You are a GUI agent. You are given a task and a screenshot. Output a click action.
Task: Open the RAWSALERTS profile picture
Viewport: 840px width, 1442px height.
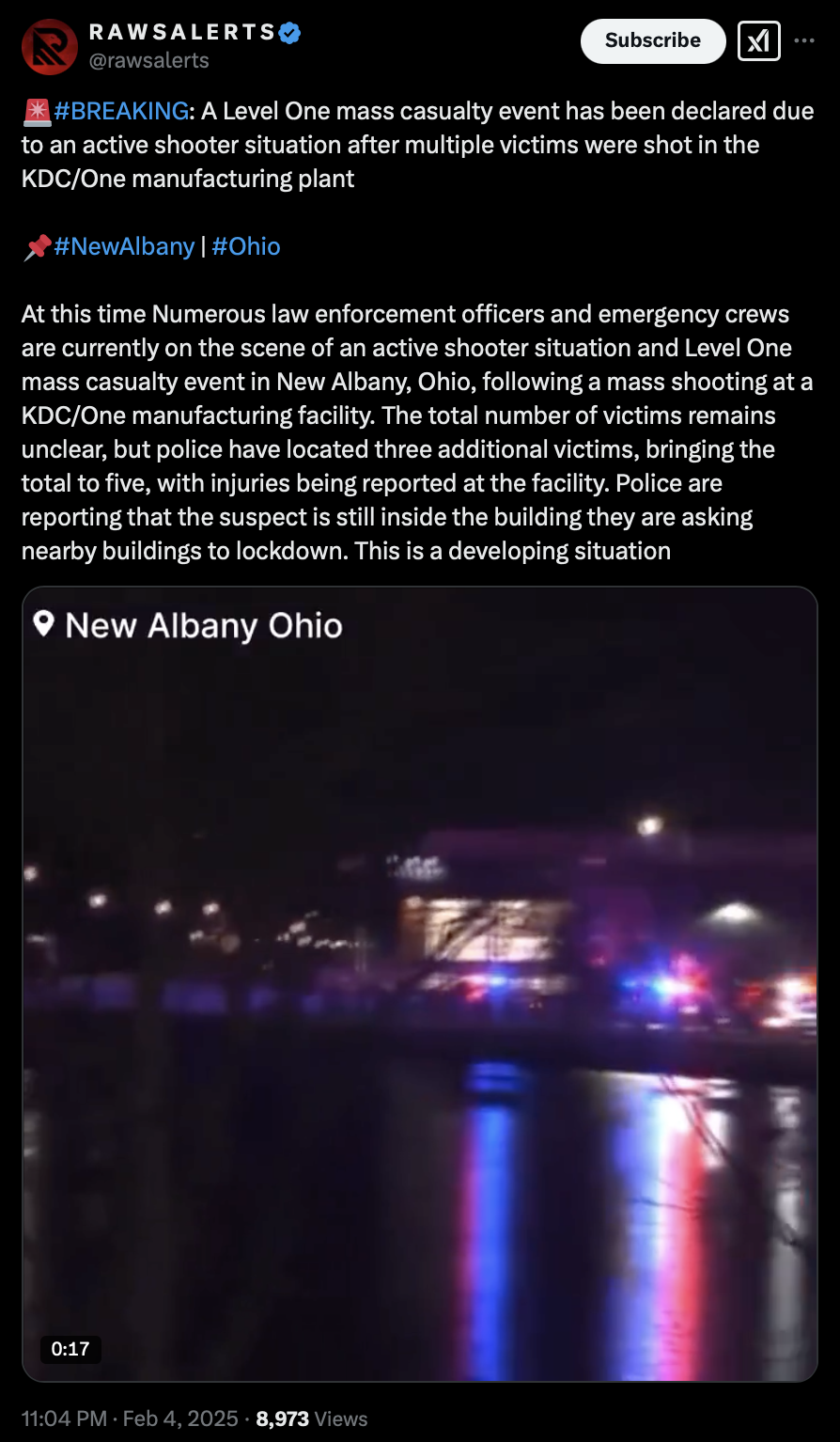(49, 47)
